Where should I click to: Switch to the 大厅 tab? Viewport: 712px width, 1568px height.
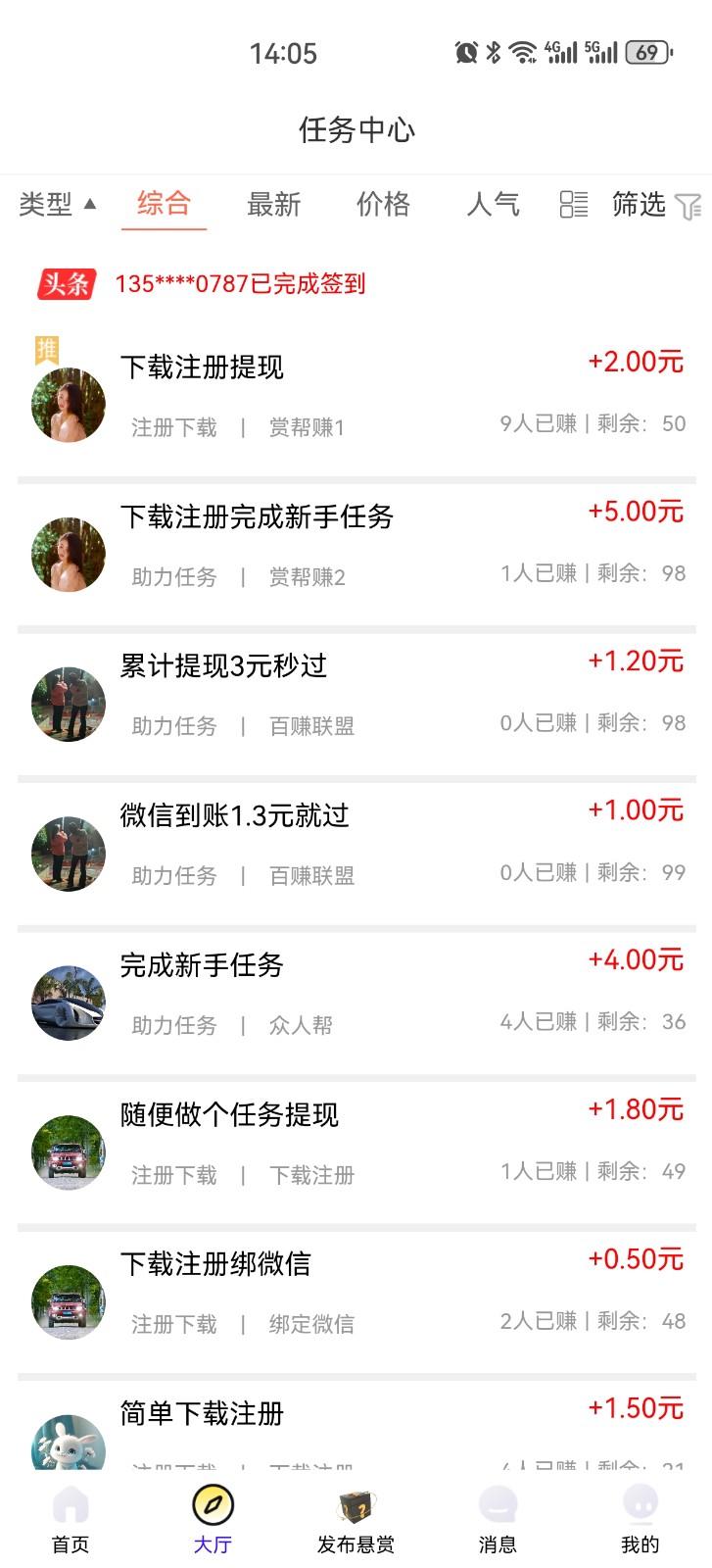[x=213, y=1519]
